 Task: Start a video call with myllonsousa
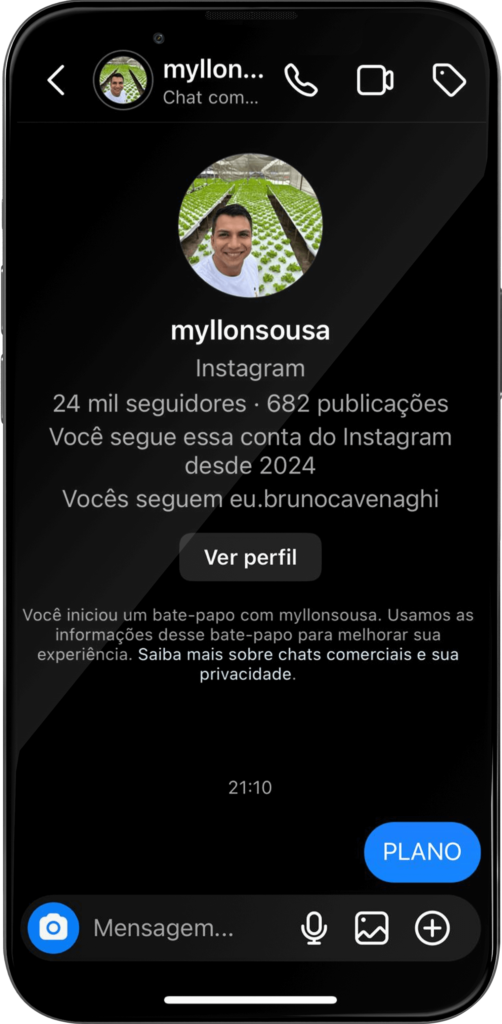375,81
